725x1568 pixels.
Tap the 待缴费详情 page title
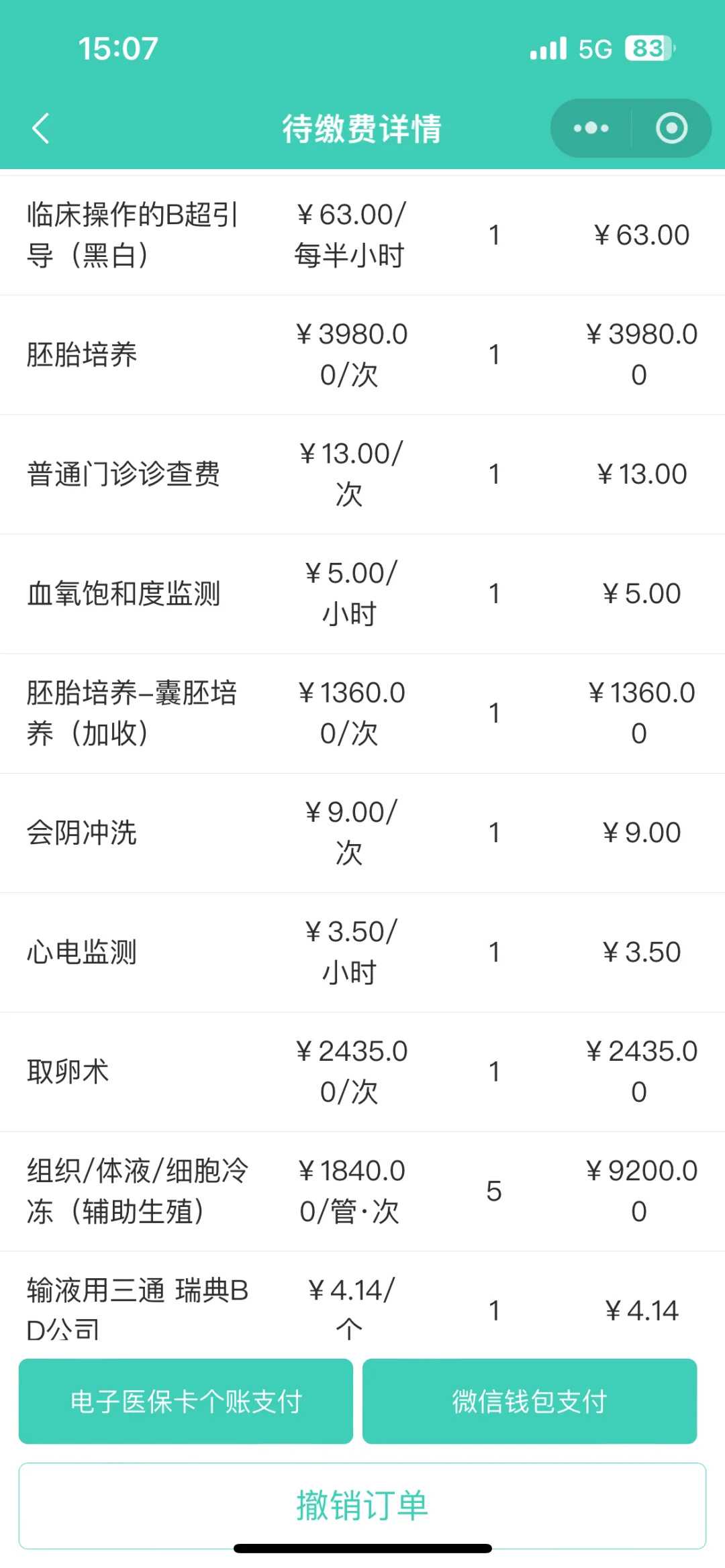(362, 127)
